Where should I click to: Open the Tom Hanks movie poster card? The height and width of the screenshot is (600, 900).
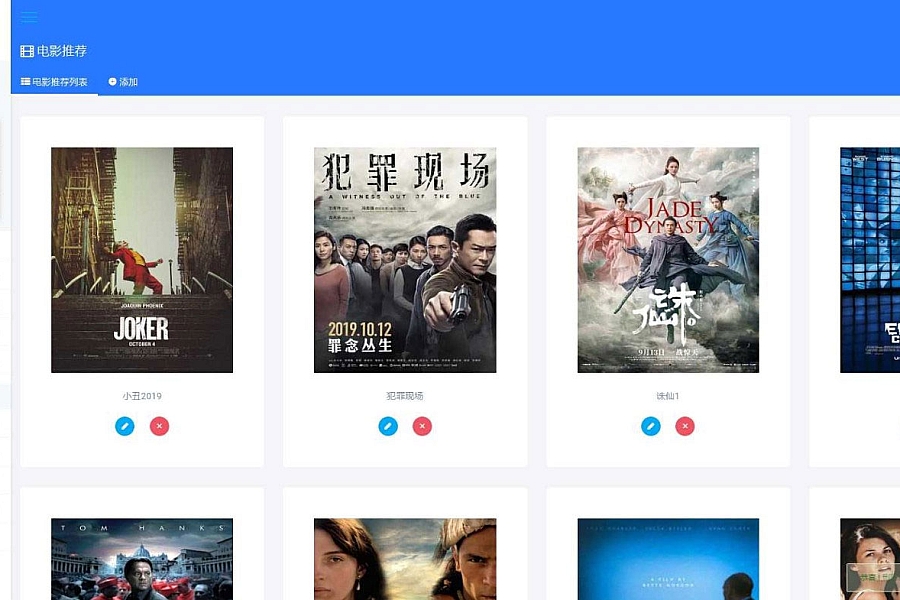[x=142, y=560]
